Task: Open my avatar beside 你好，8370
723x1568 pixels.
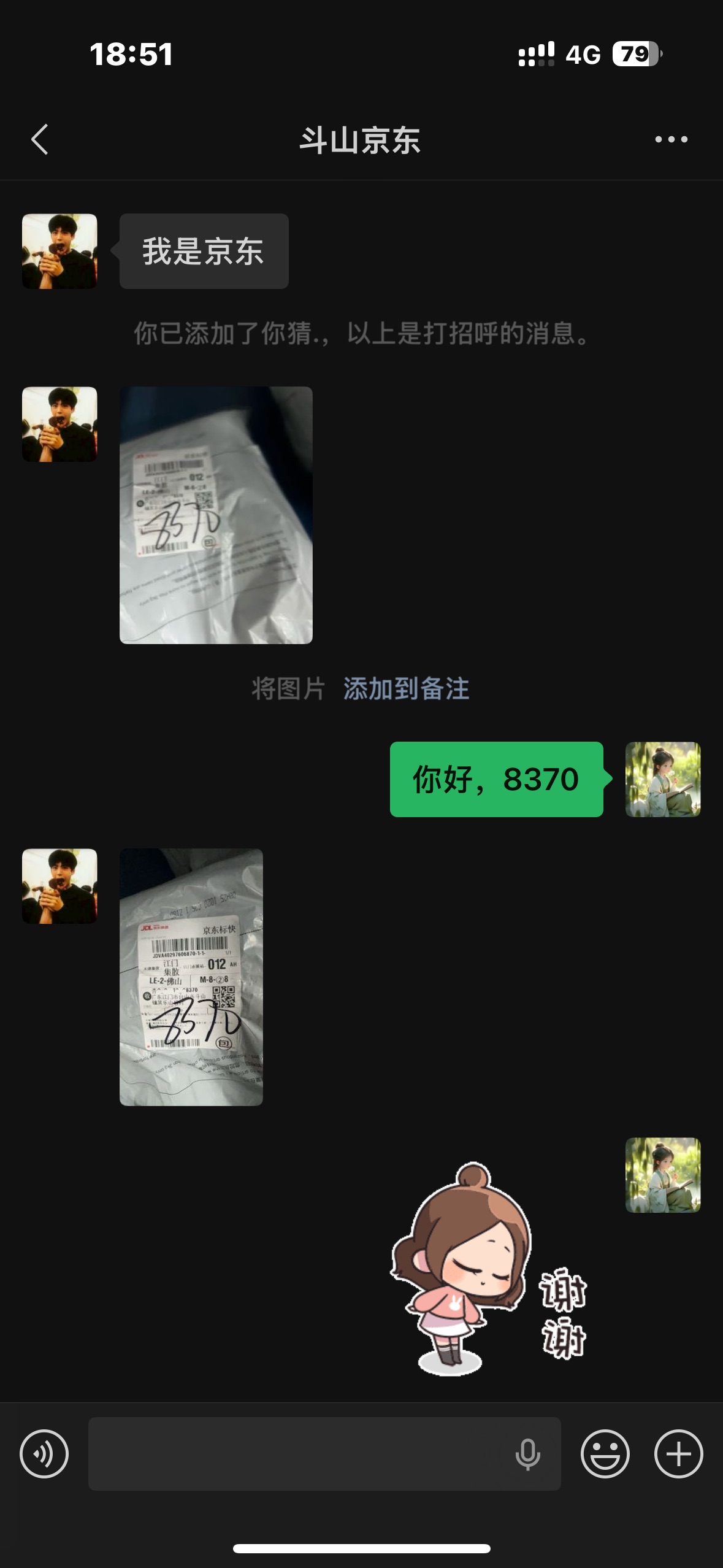Action: coord(662,779)
